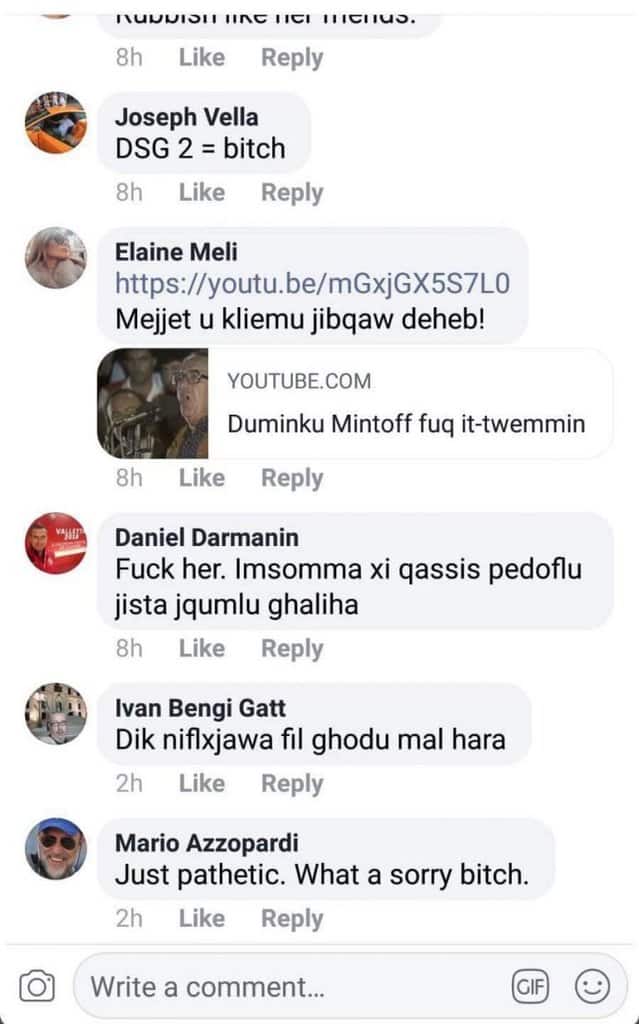
Task: Tap Mario Azzopardi's profile avatar
Action: [55, 849]
